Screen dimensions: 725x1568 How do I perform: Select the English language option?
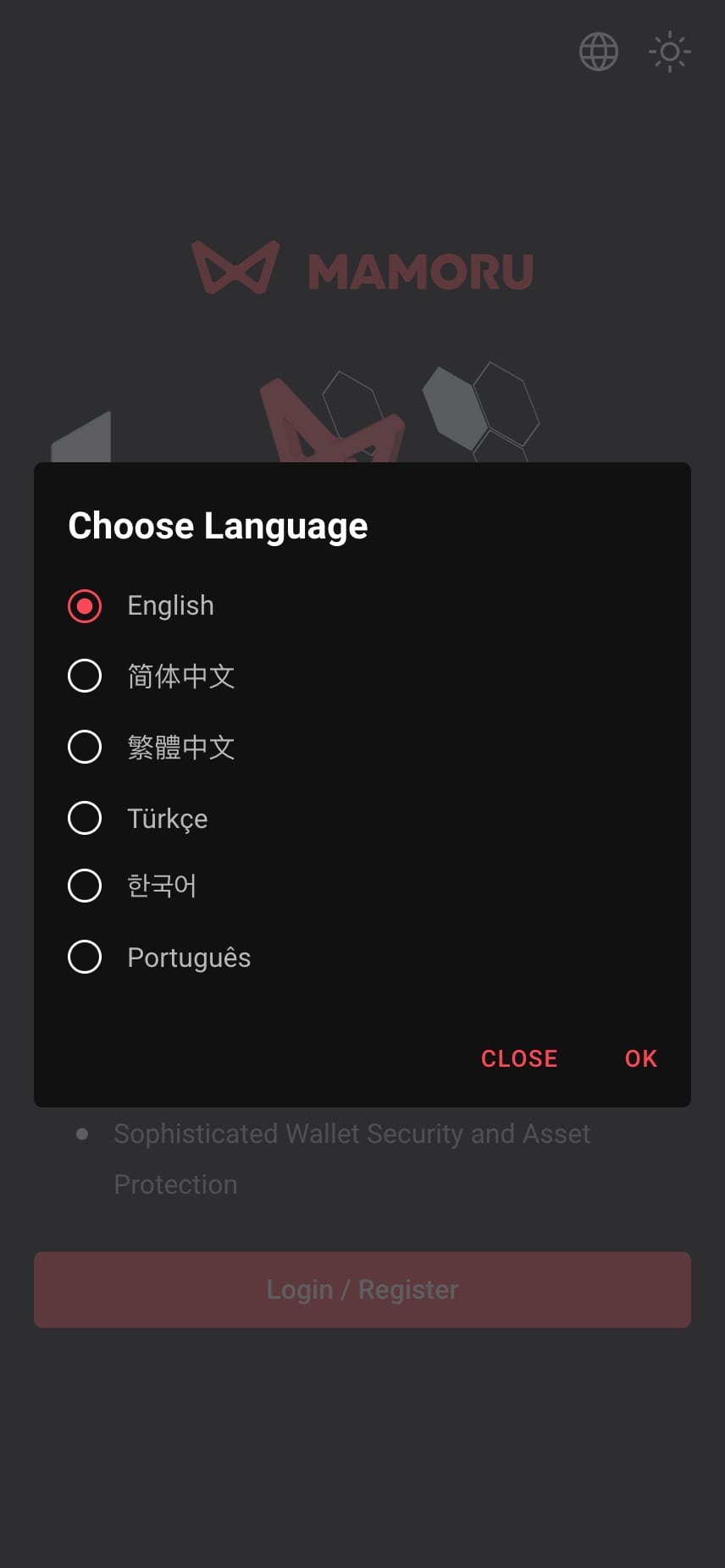pos(85,606)
